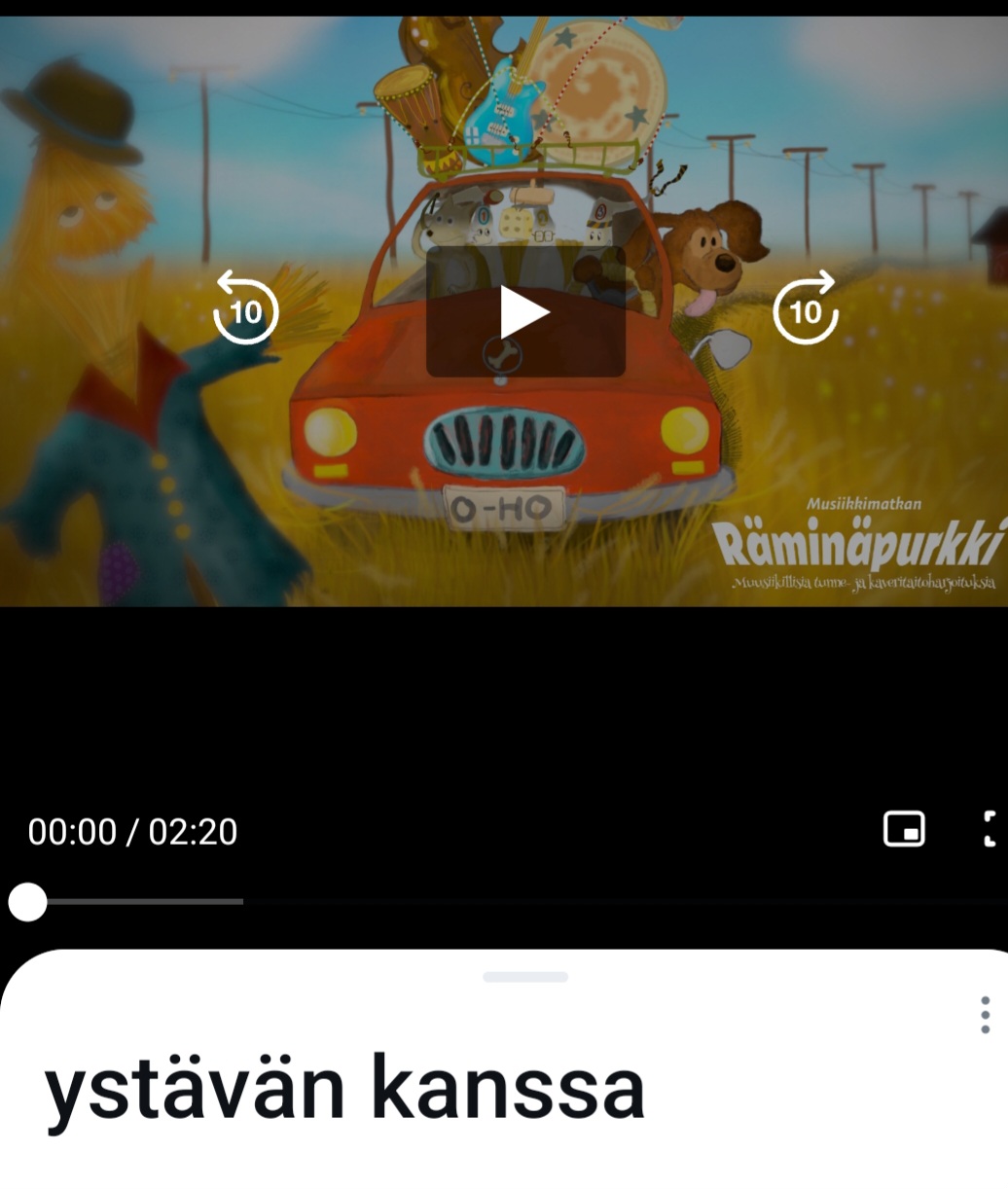The width and height of the screenshot is (1008, 1189).
Task: Enable picture-in-picture mode
Action: (x=904, y=829)
